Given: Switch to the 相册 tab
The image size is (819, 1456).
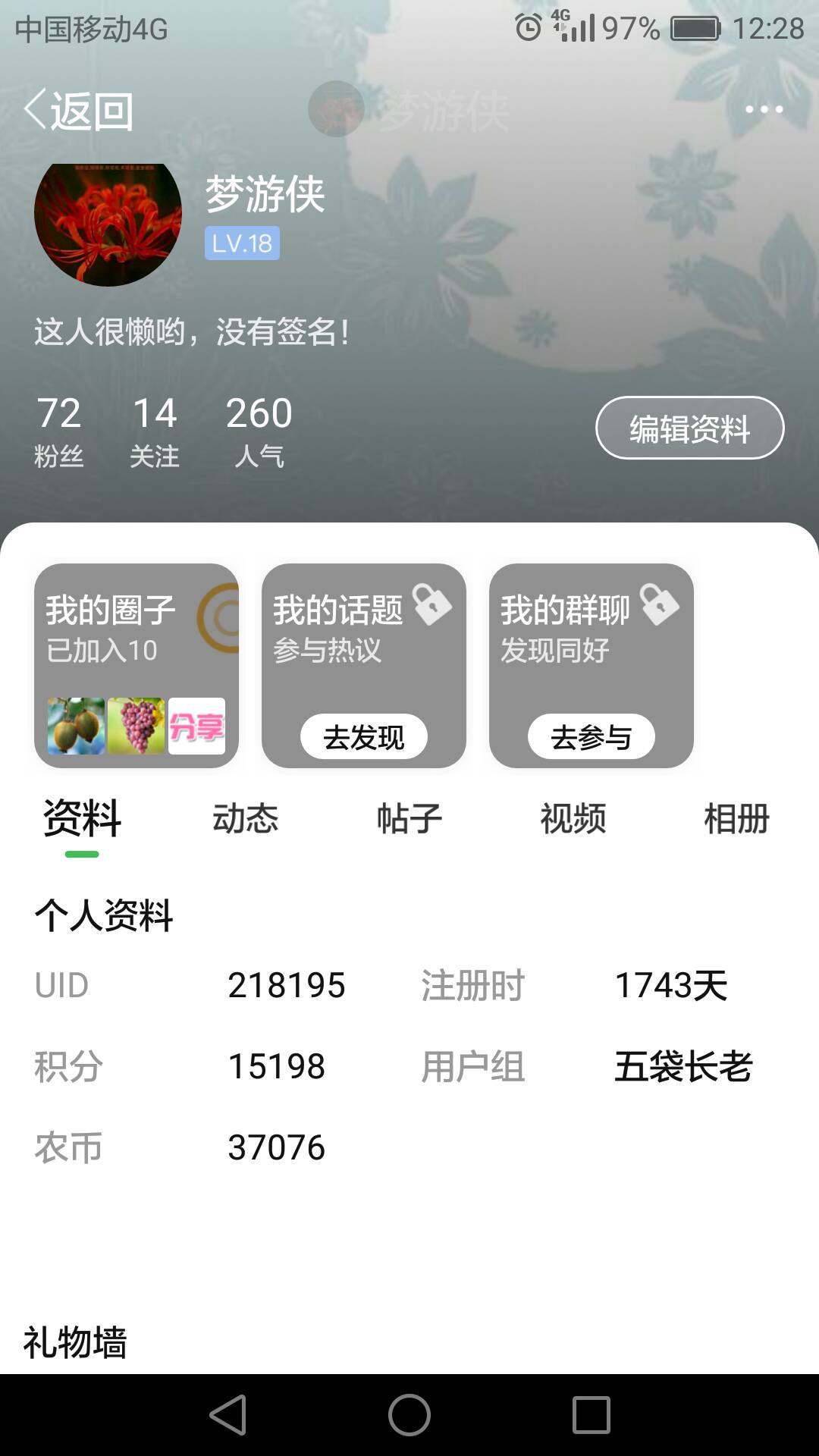Looking at the screenshot, I should coord(737,819).
